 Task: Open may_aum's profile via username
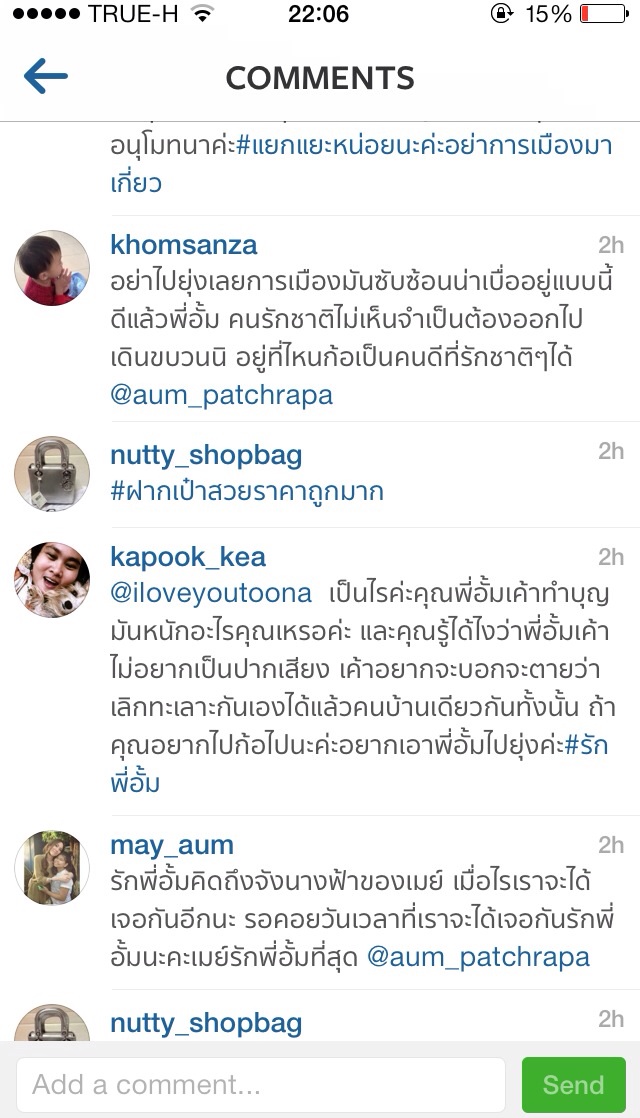click(x=171, y=846)
